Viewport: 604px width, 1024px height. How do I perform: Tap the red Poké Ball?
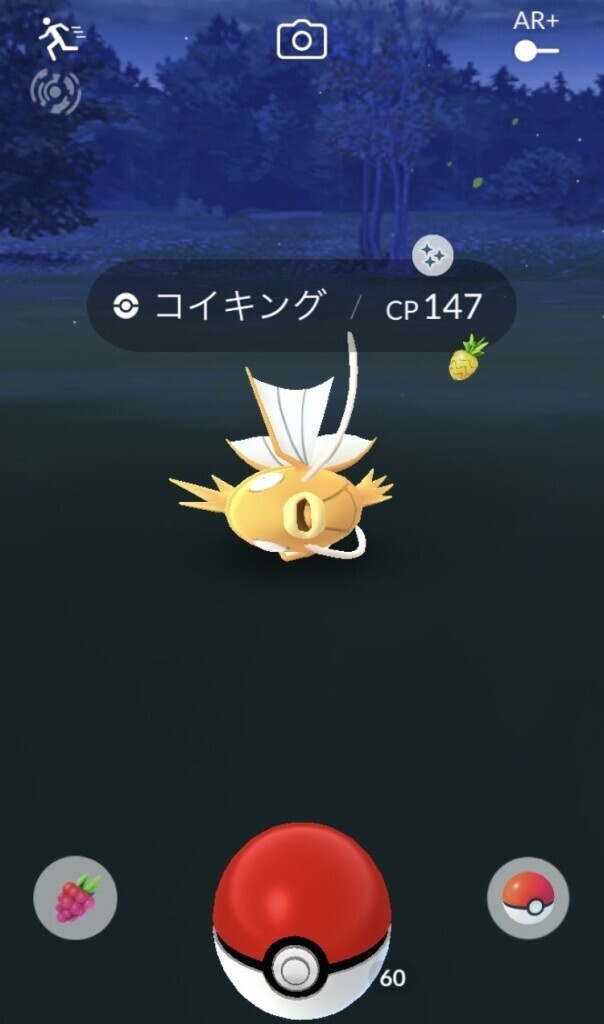302,921
